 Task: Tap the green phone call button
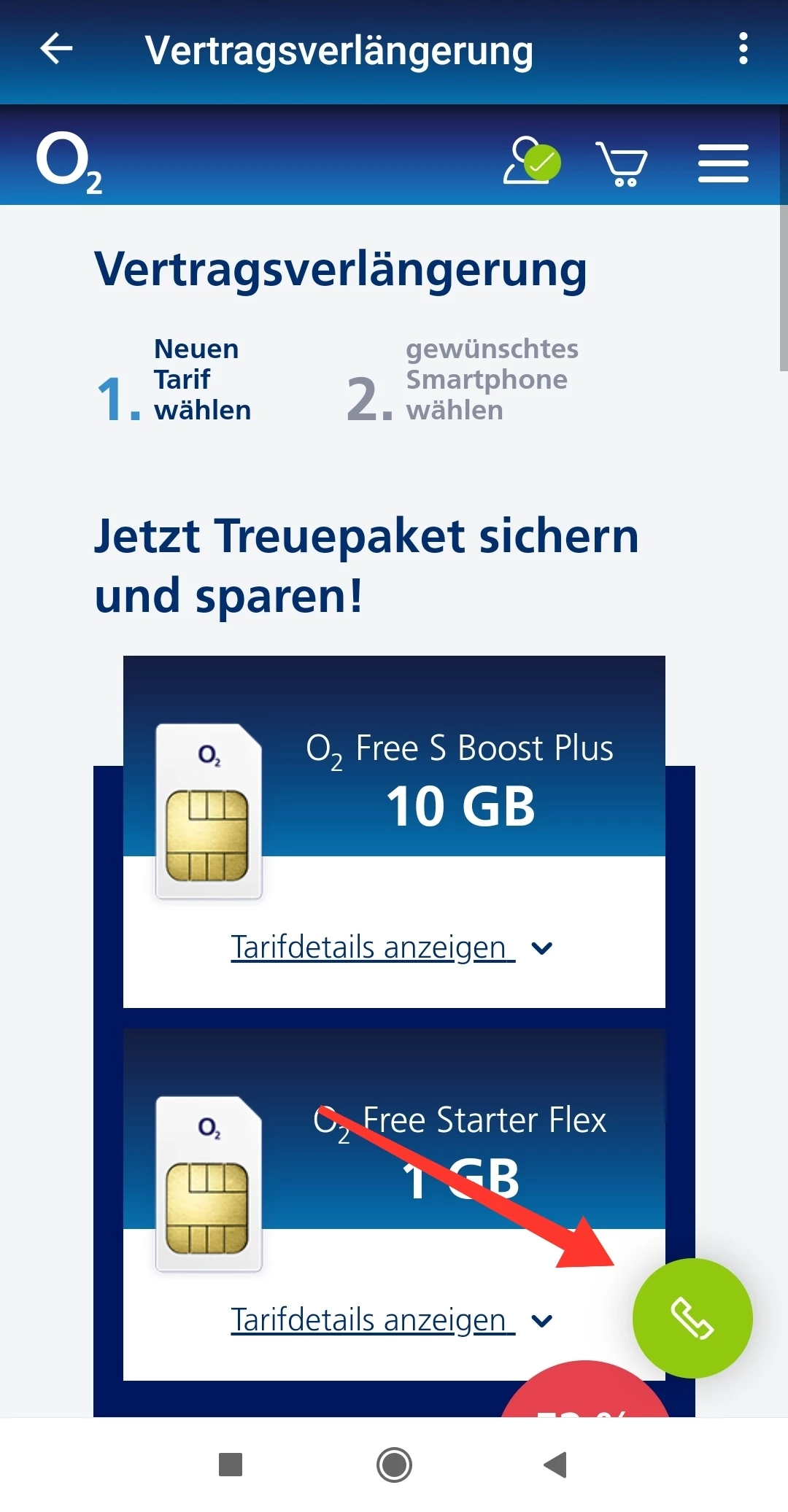click(x=692, y=1318)
